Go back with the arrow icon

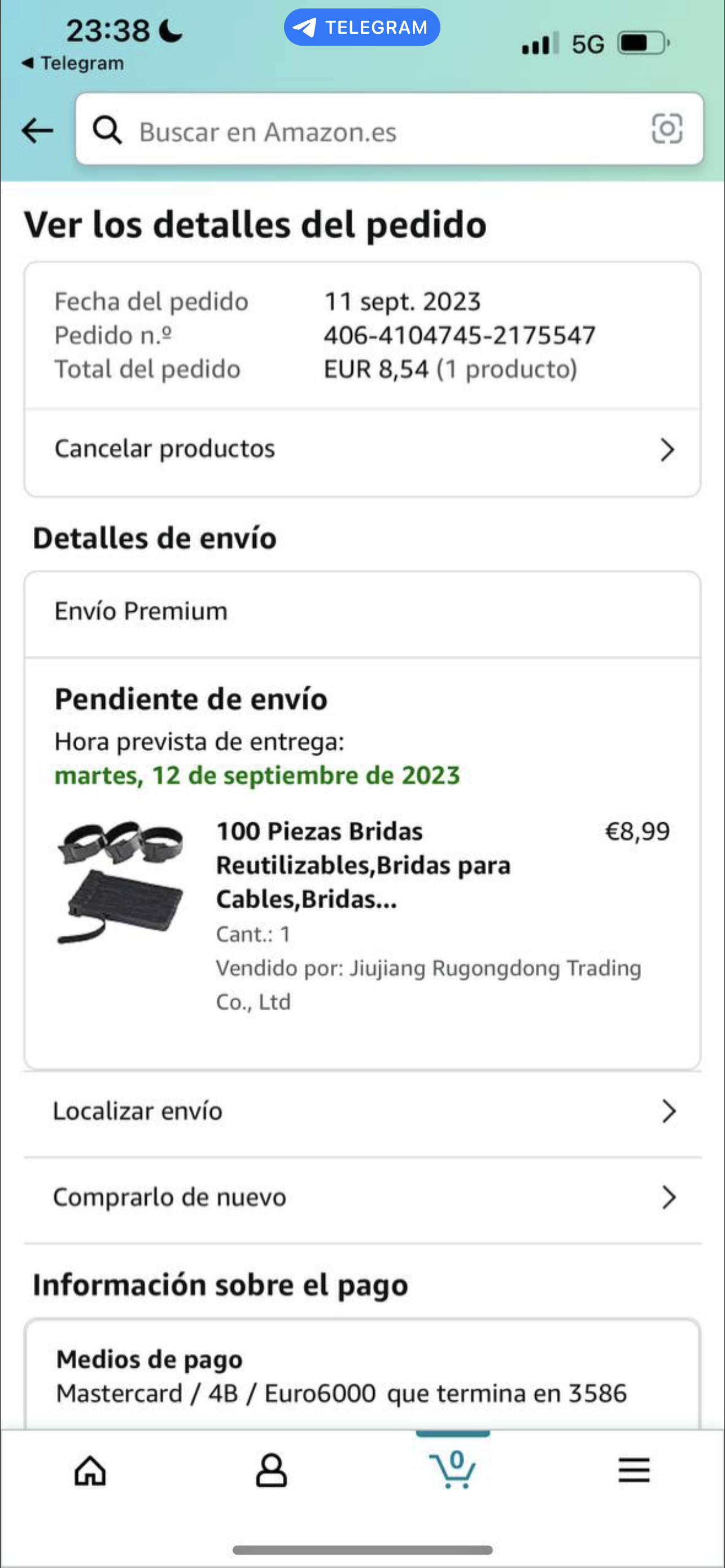point(37,130)
